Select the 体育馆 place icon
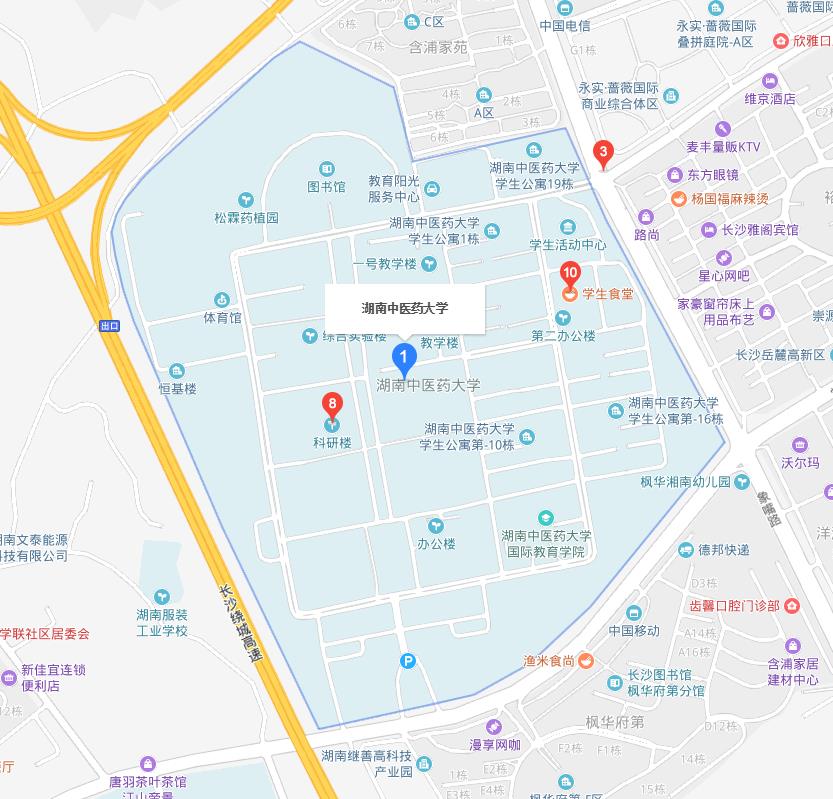833x799 pixels. point(222,300)
